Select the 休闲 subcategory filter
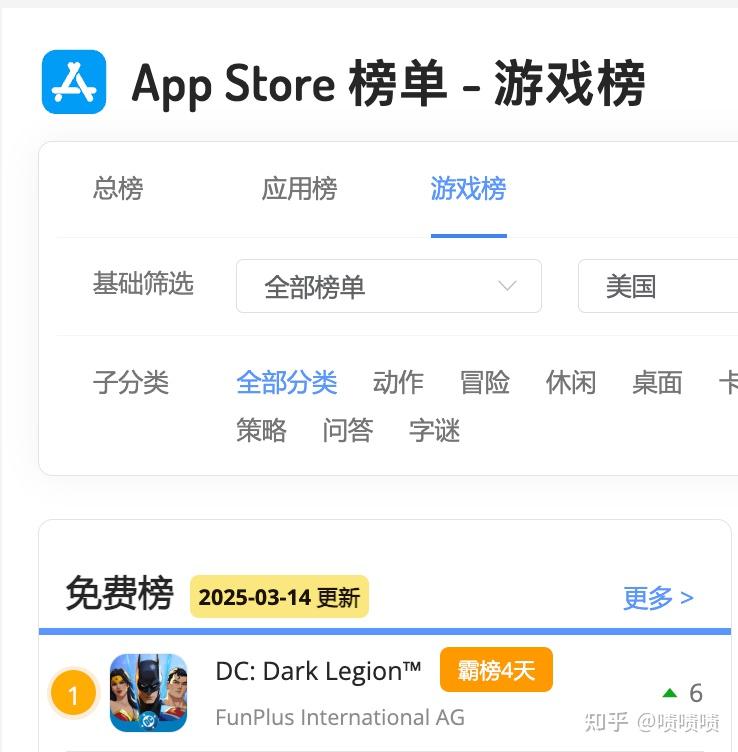This screenshot has height=752, width=738. pos(571,382)
